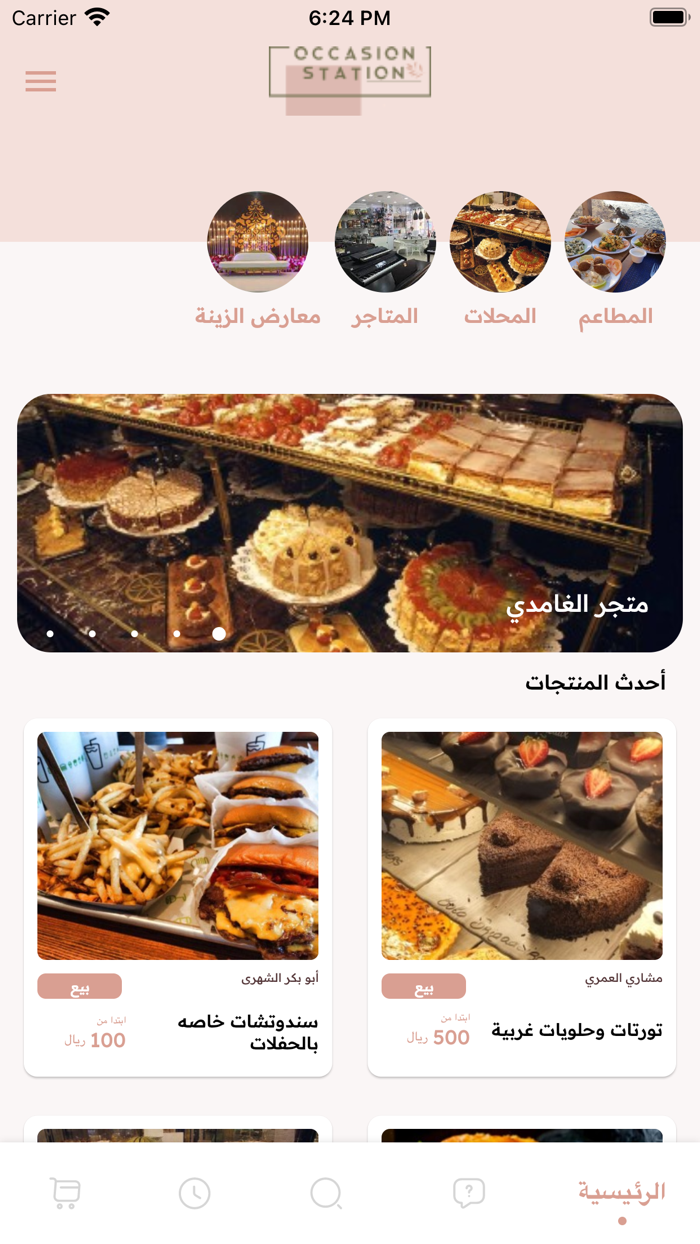Screen dimensions: 700x1244
Task: Open the search tab
Action: (326, 1193)
